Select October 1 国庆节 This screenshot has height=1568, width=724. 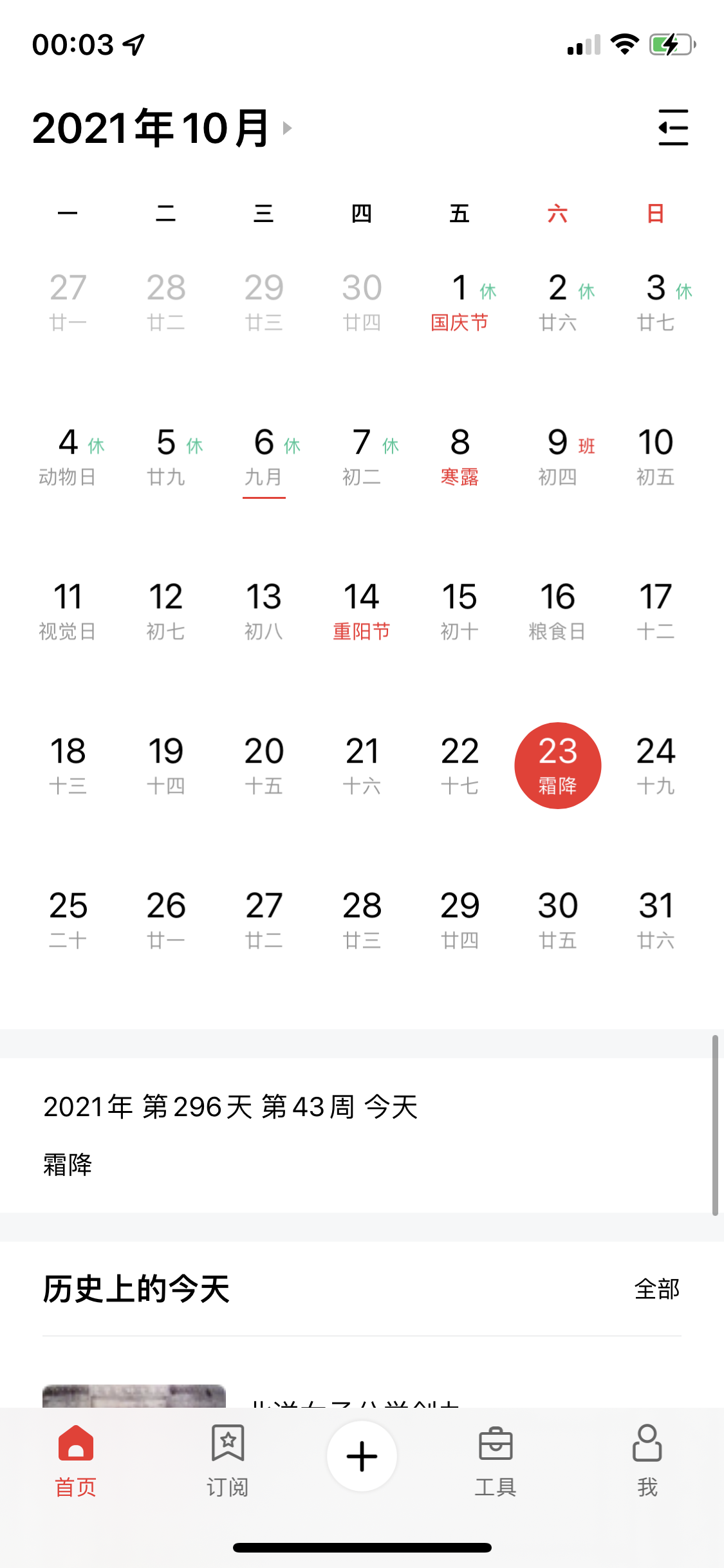459,302
